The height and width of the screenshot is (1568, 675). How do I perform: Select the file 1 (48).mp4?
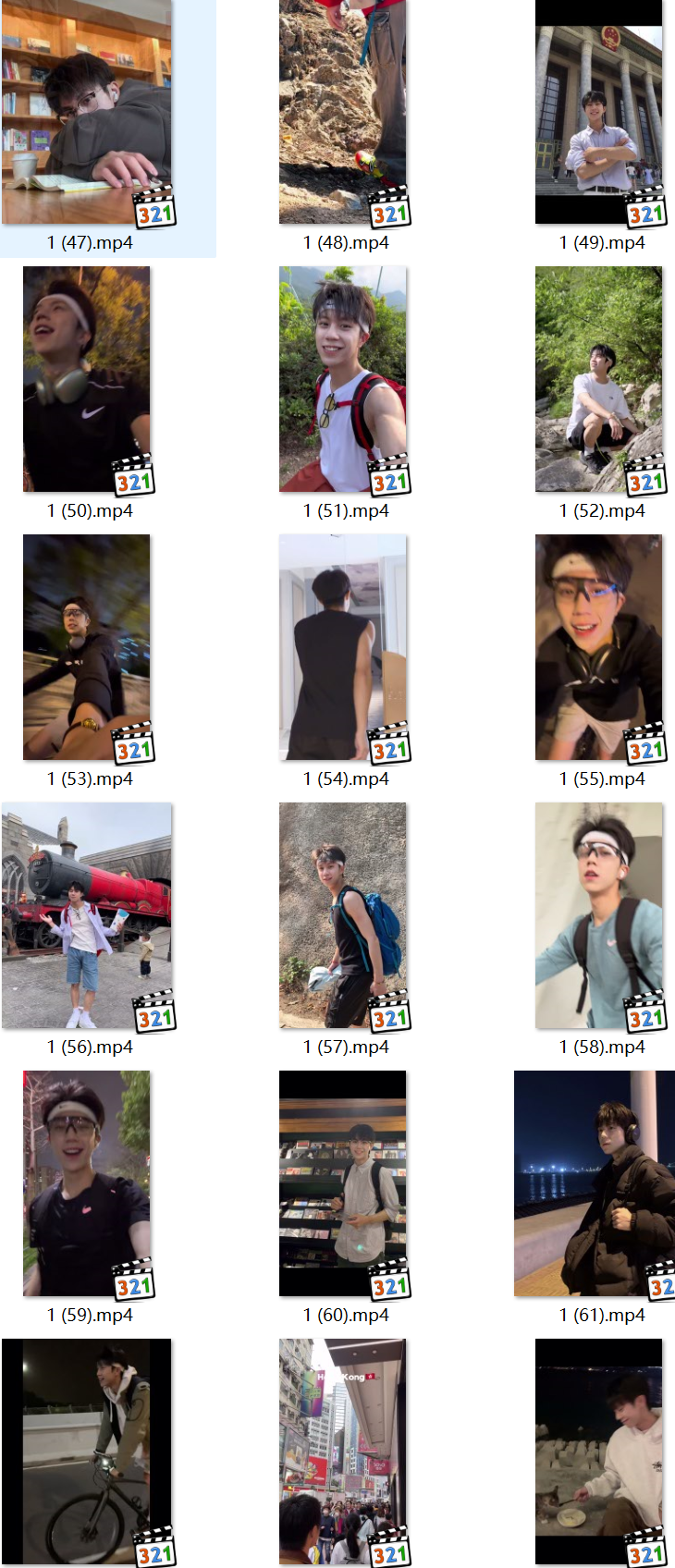(x=343, y=111)
